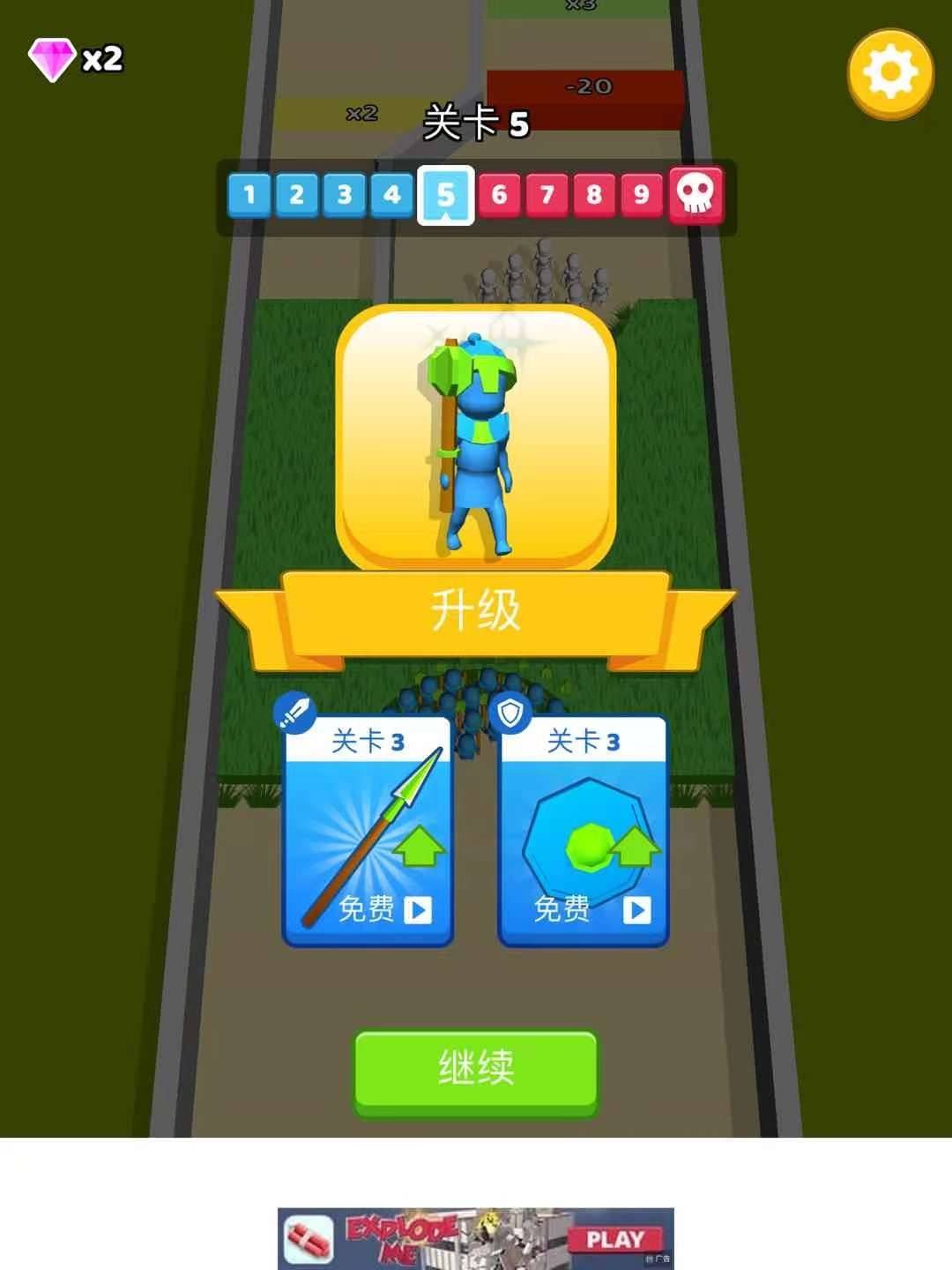Tap the green 继续 button

[x=476, y=1070]
